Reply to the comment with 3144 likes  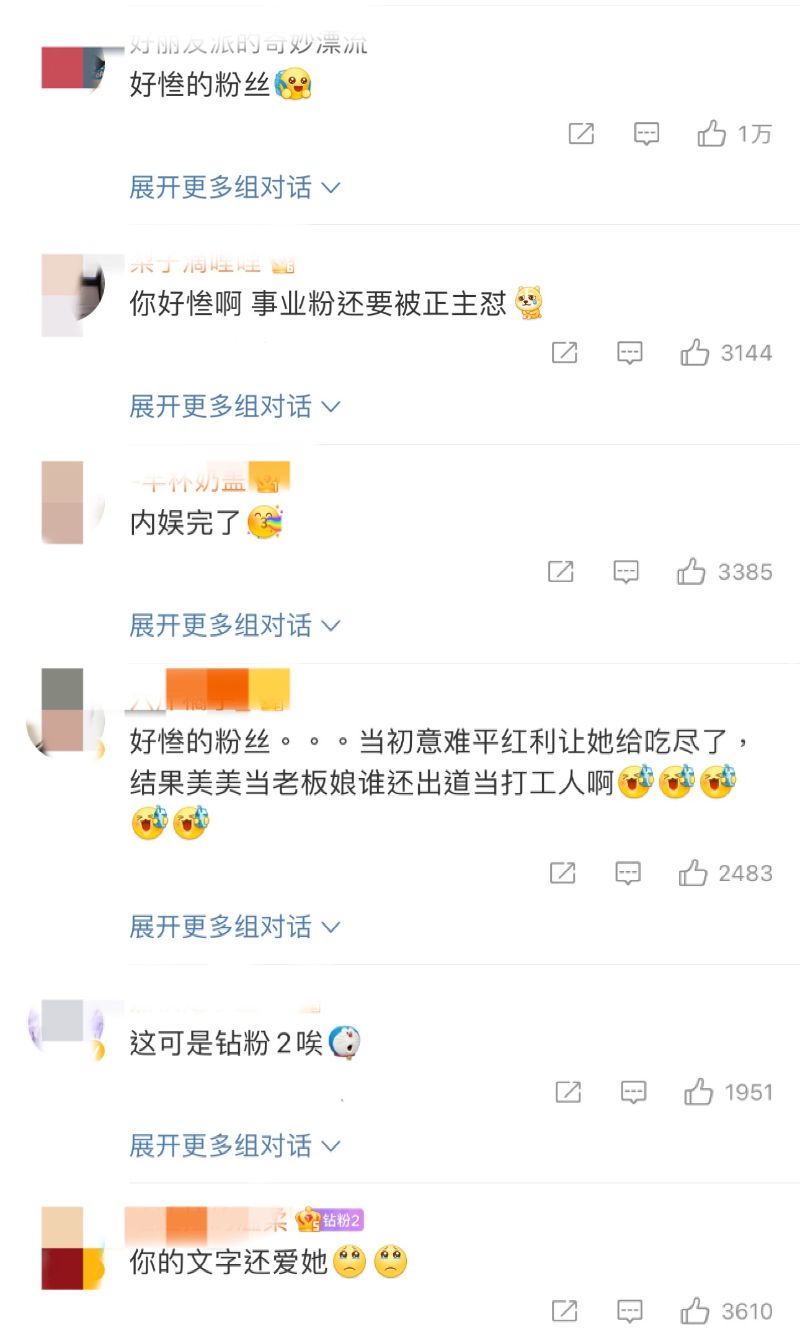pyautogui.click(x=629, y=352)
